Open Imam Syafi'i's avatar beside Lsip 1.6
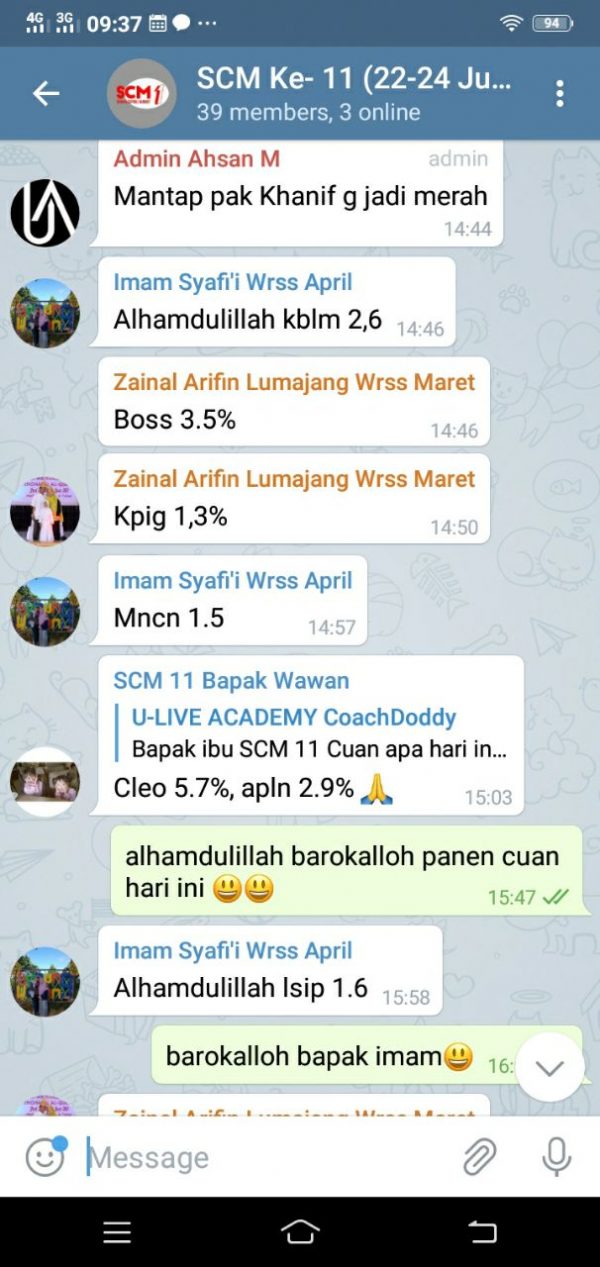Image resolution: width=600 pixels, height=1267 pixels. [x=44, y=981]
